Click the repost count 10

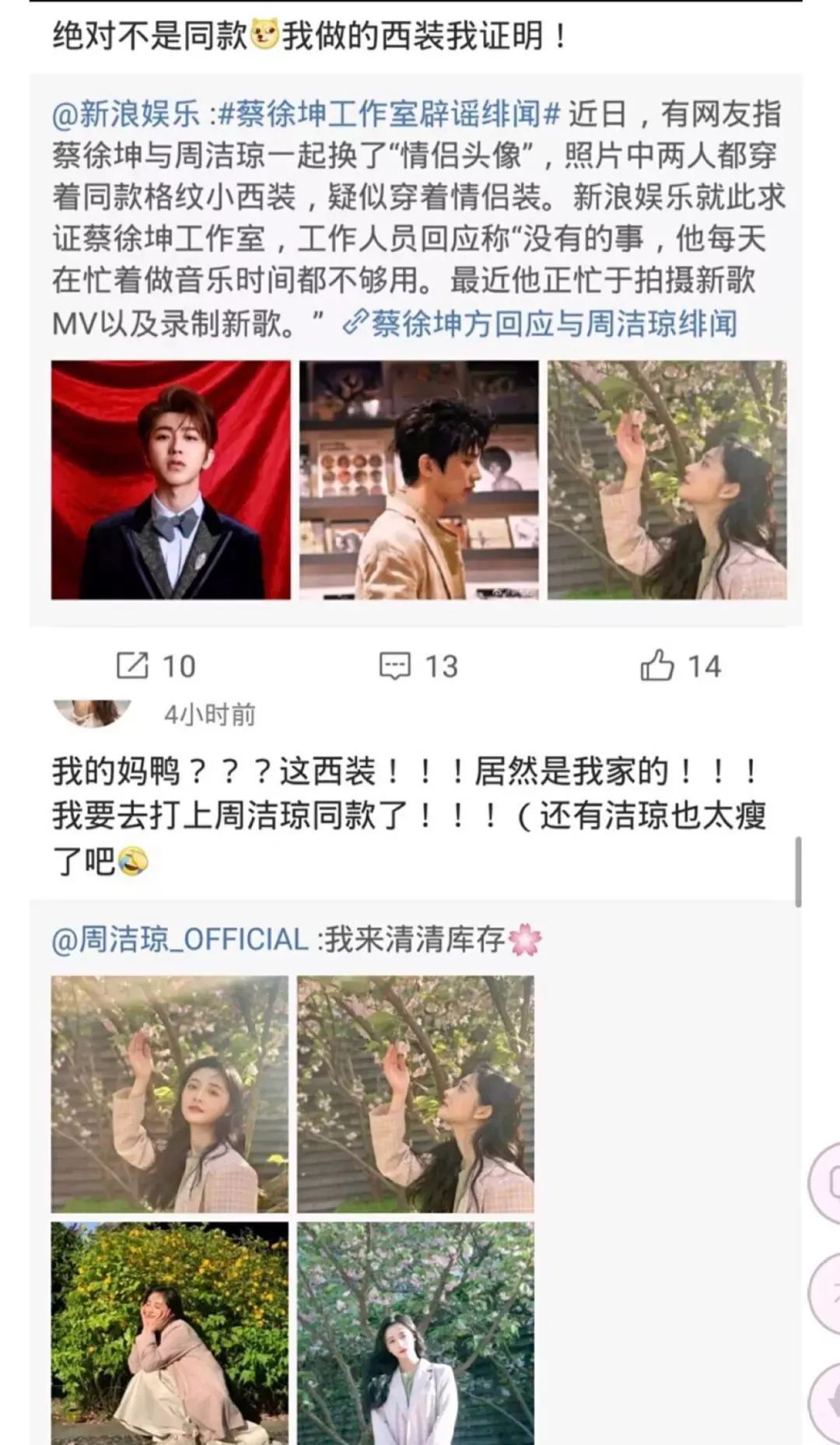tap(178, 664)
